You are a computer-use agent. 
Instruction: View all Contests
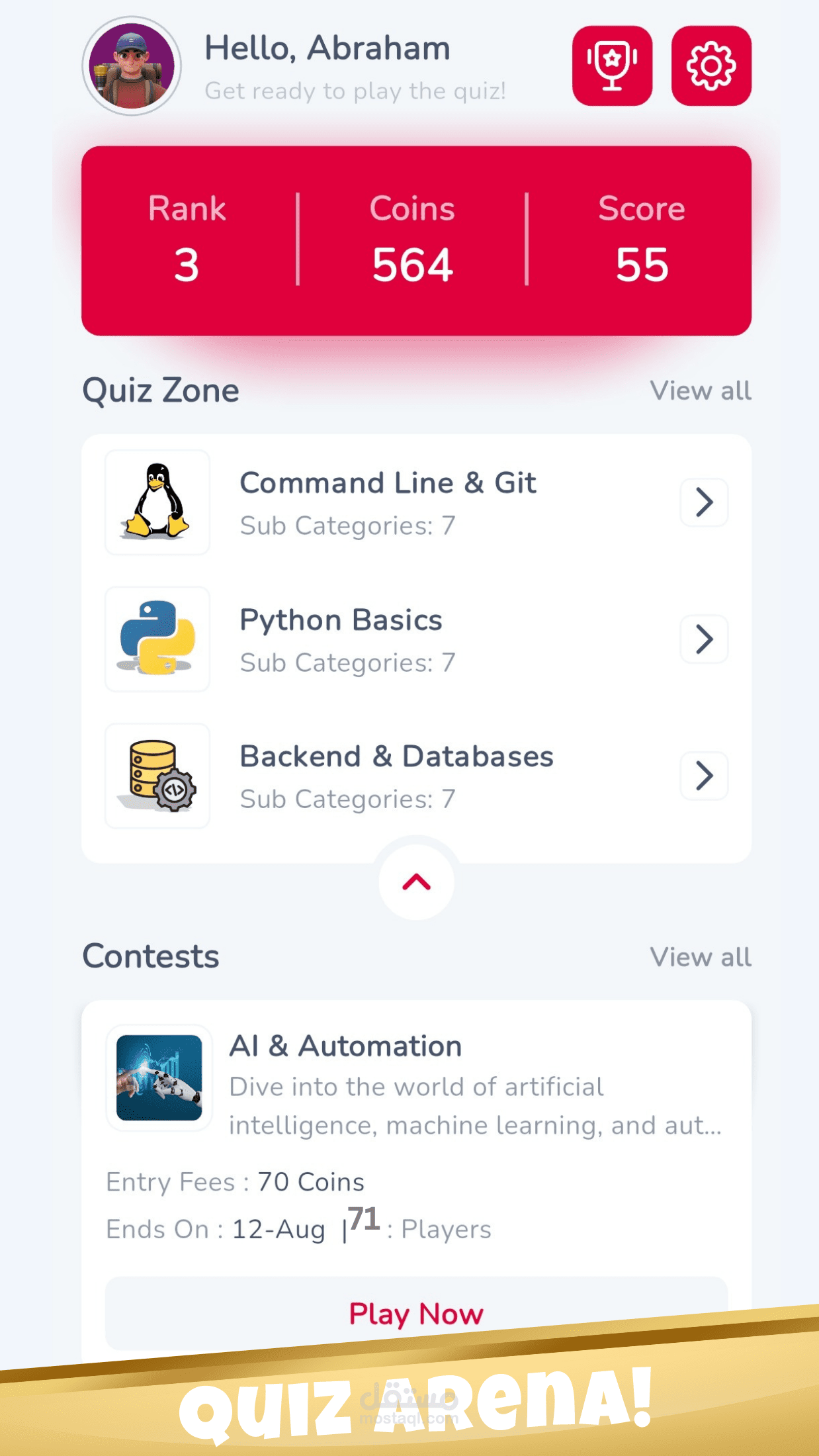click(700, 957)
